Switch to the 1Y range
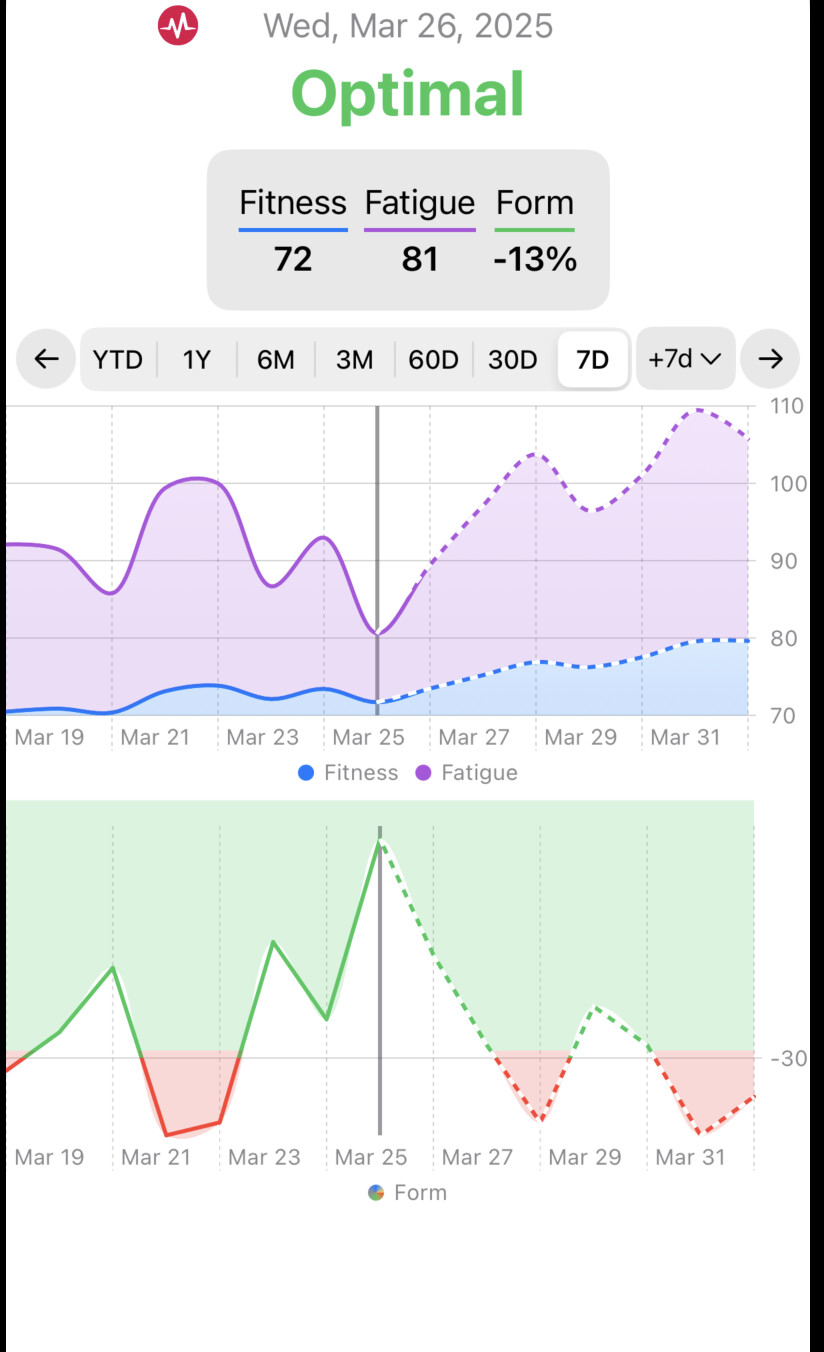This screenshot has height=1352, width=824. pyautogui.click(x=197, y=359)
